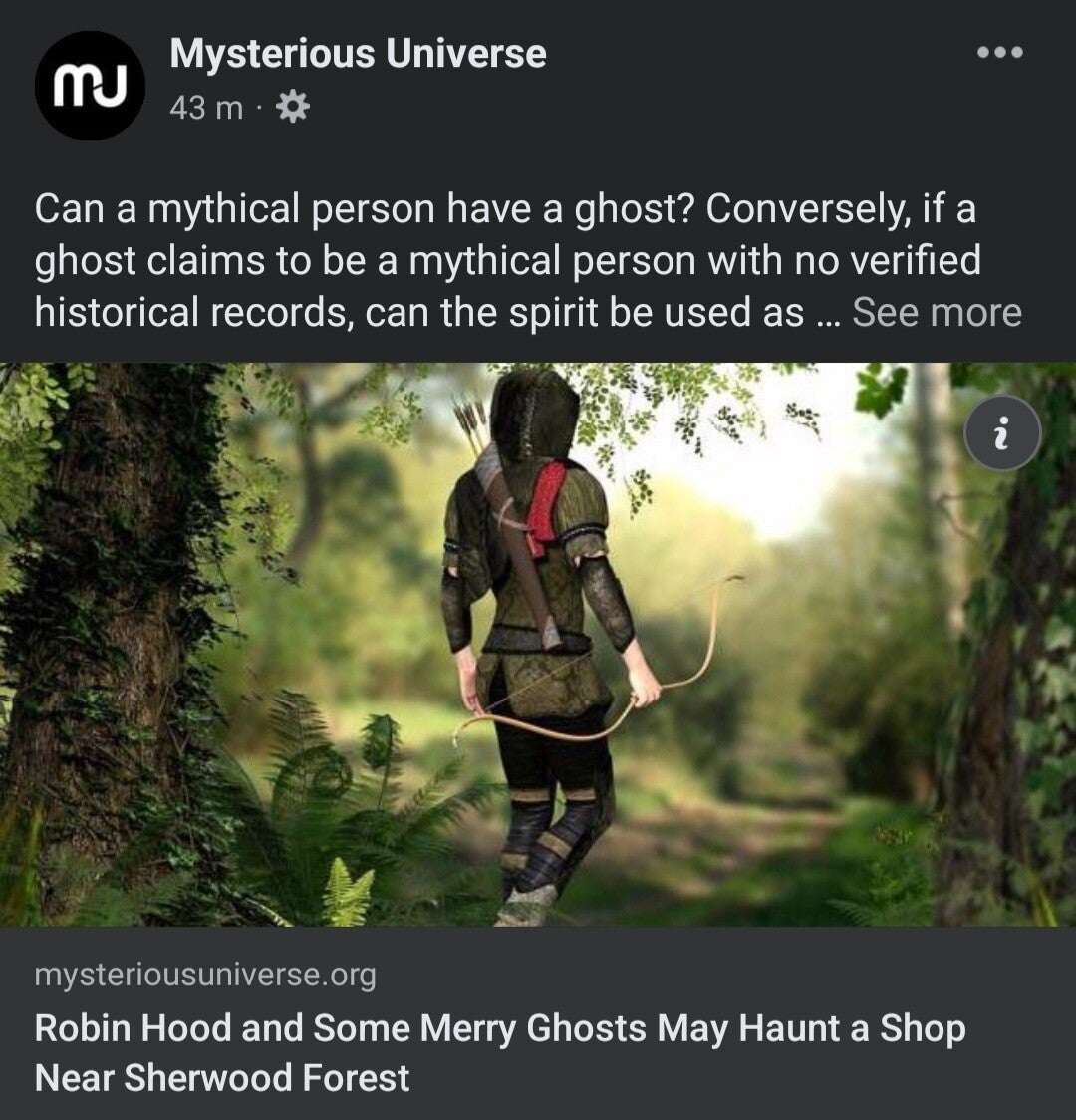Open the Mysterious Universe profile picture

coord(90,86)
